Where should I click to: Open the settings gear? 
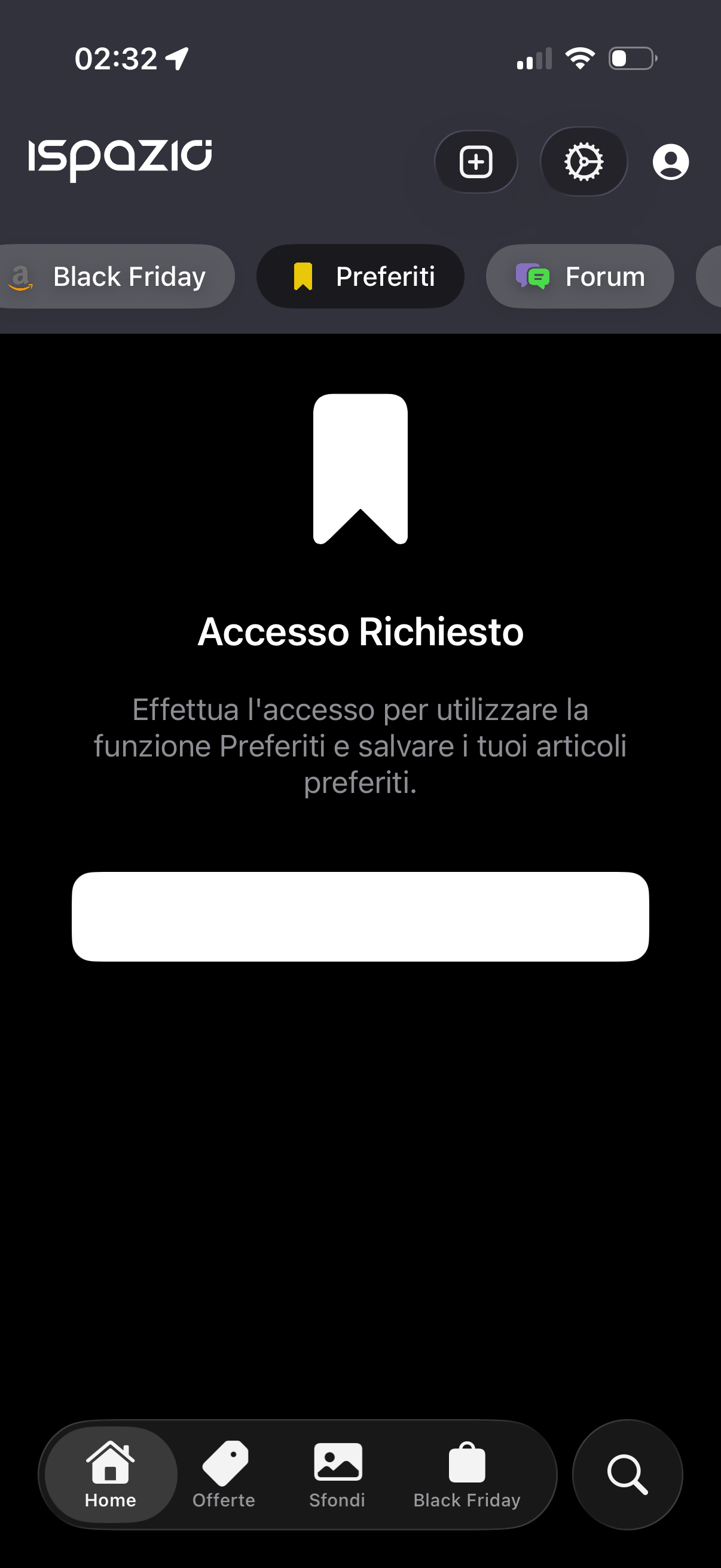click(583, 162)
